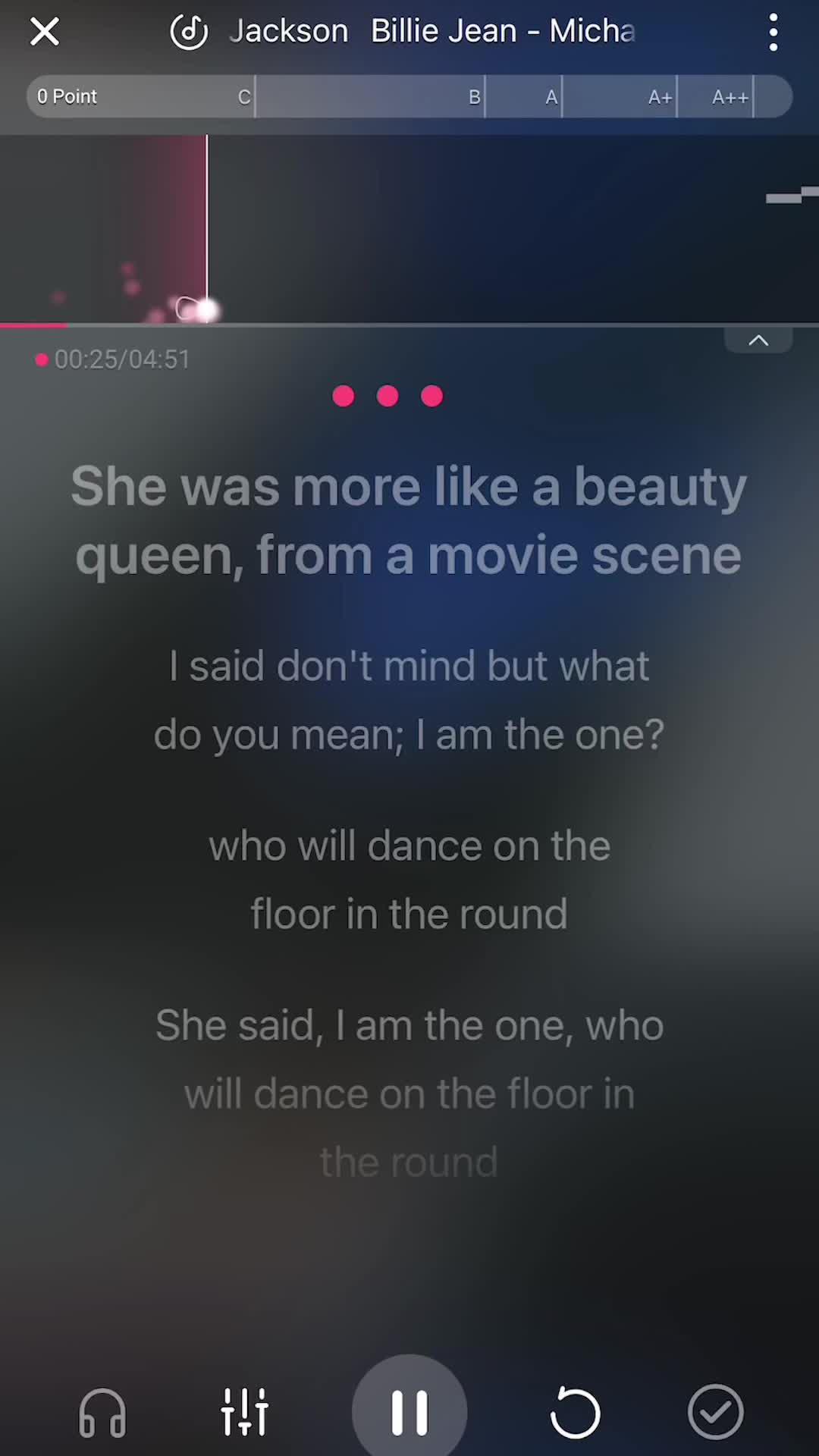Tap the music note tuner icon
The image size is (819, 1456).
[x=189, y=32]
